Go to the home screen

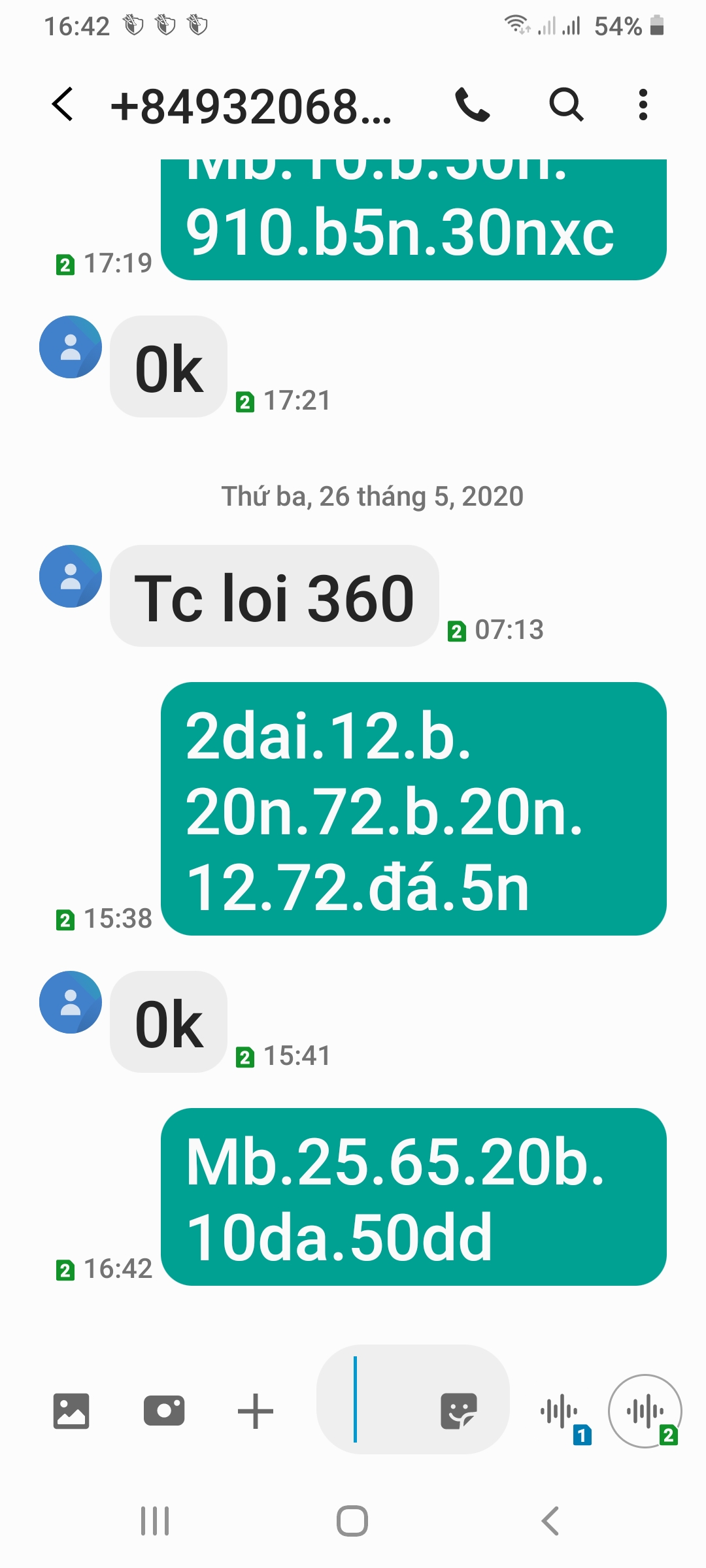(x=352, y=1521)
